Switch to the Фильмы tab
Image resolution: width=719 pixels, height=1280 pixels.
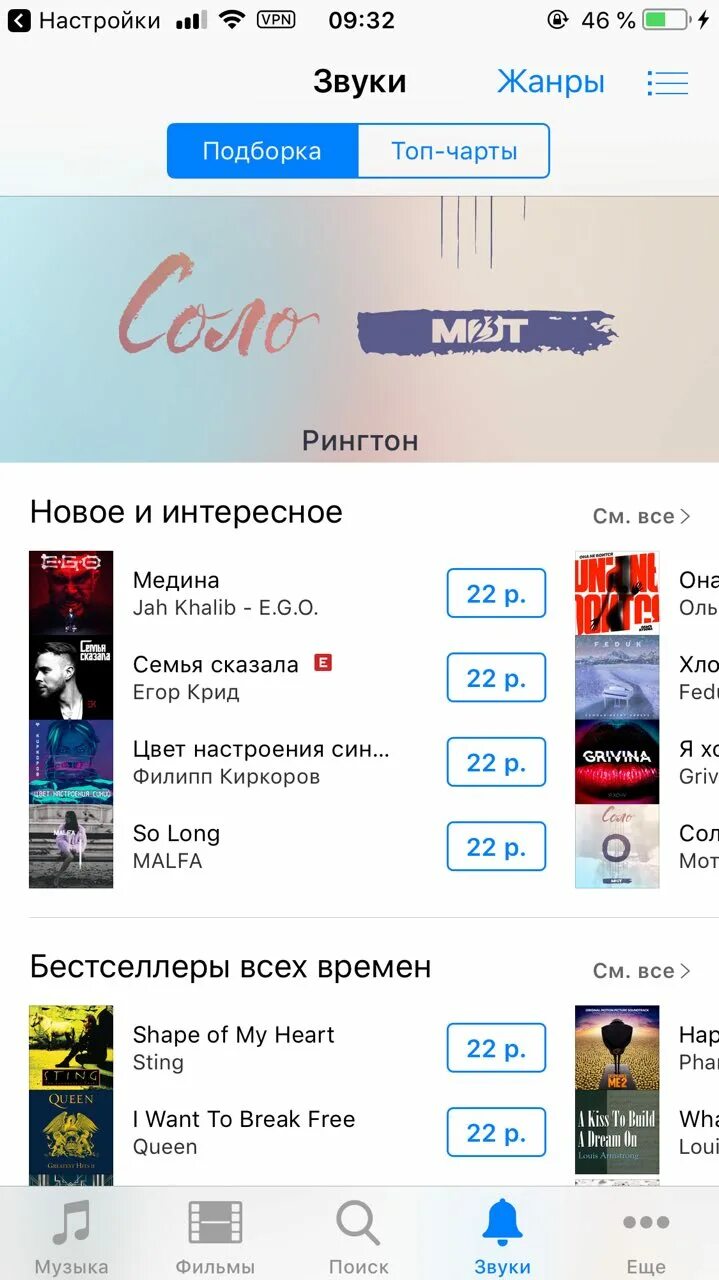click(215, 1237)
